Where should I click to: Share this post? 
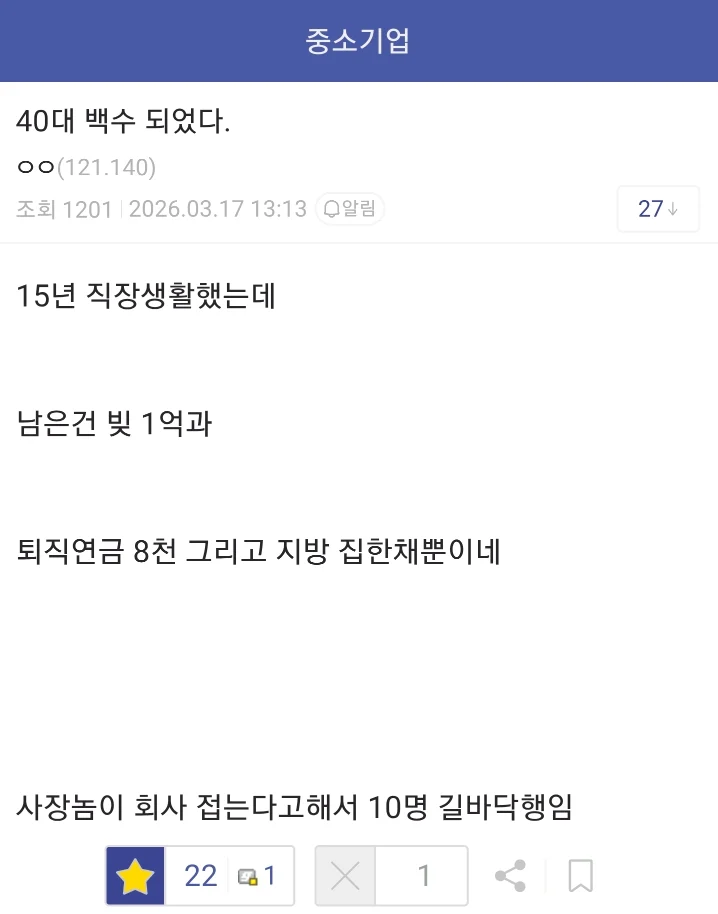point(510,876)
